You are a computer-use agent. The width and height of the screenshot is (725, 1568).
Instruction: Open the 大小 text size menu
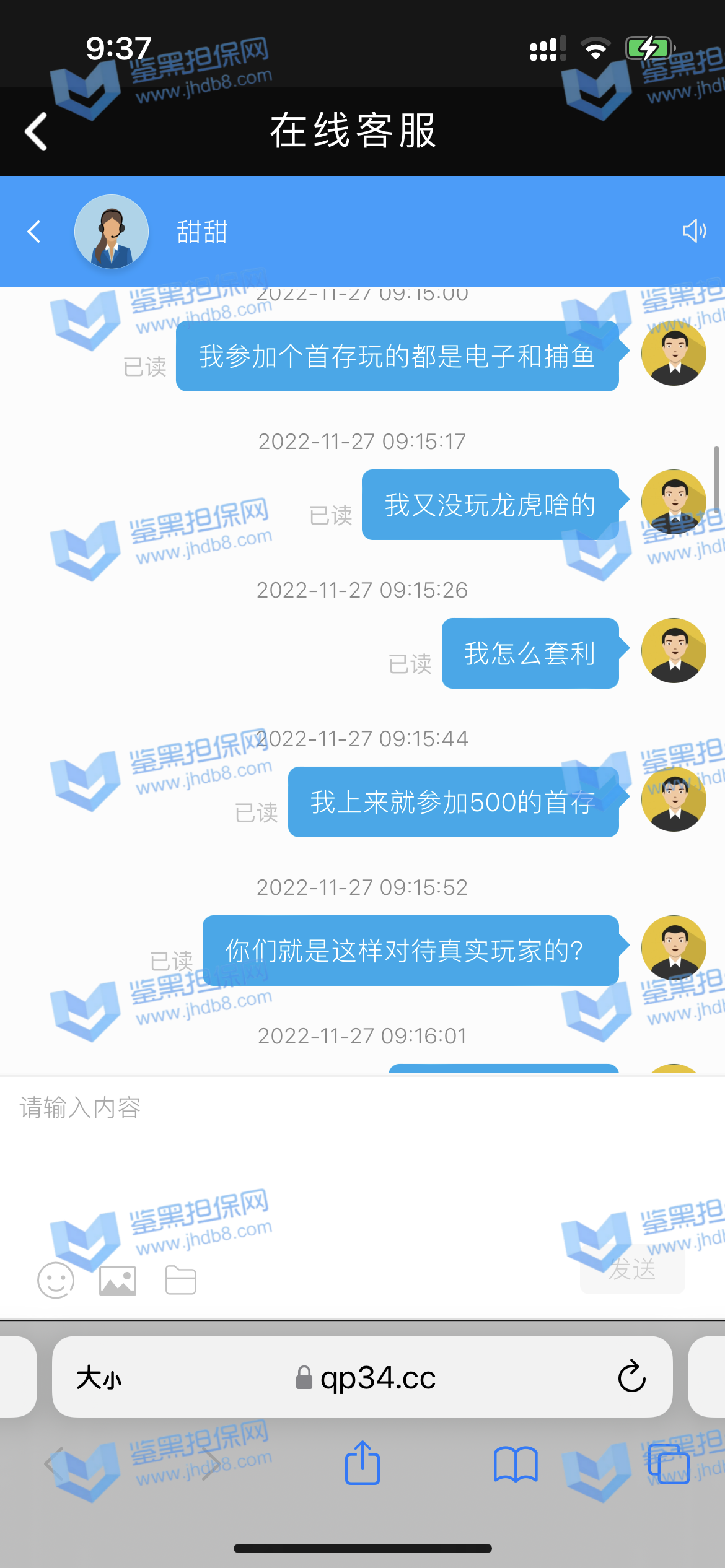99,1379
